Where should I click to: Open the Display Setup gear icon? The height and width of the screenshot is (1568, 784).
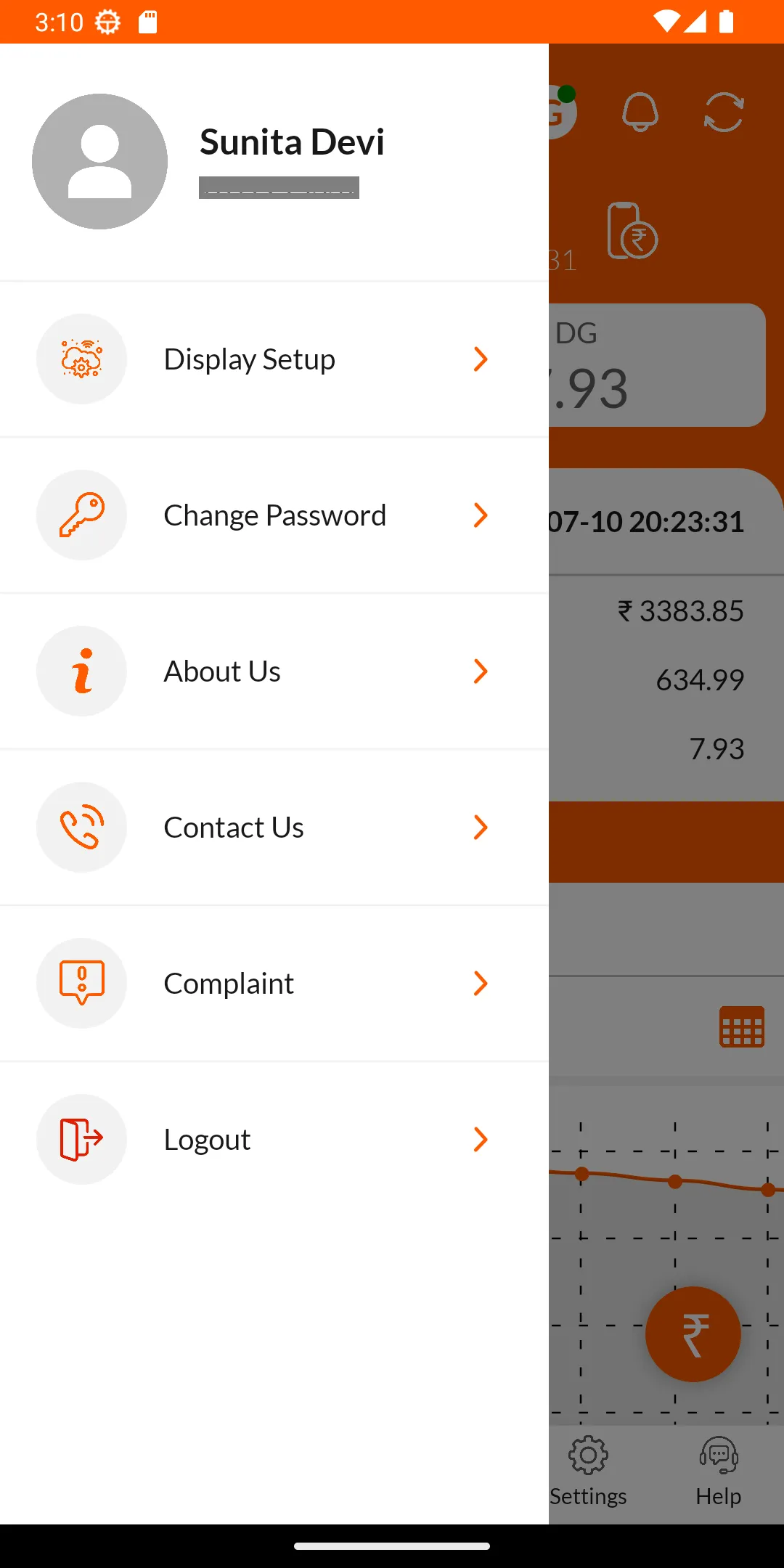click(81, 359)
